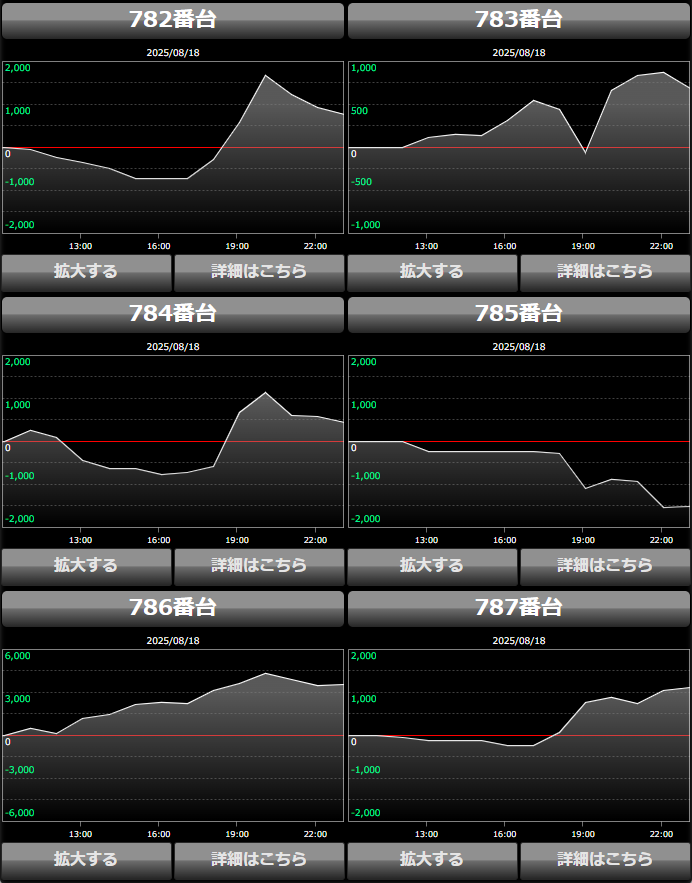Show details for 787番台
This screenshot has width=692, height=883.
(x=605, y=859)
